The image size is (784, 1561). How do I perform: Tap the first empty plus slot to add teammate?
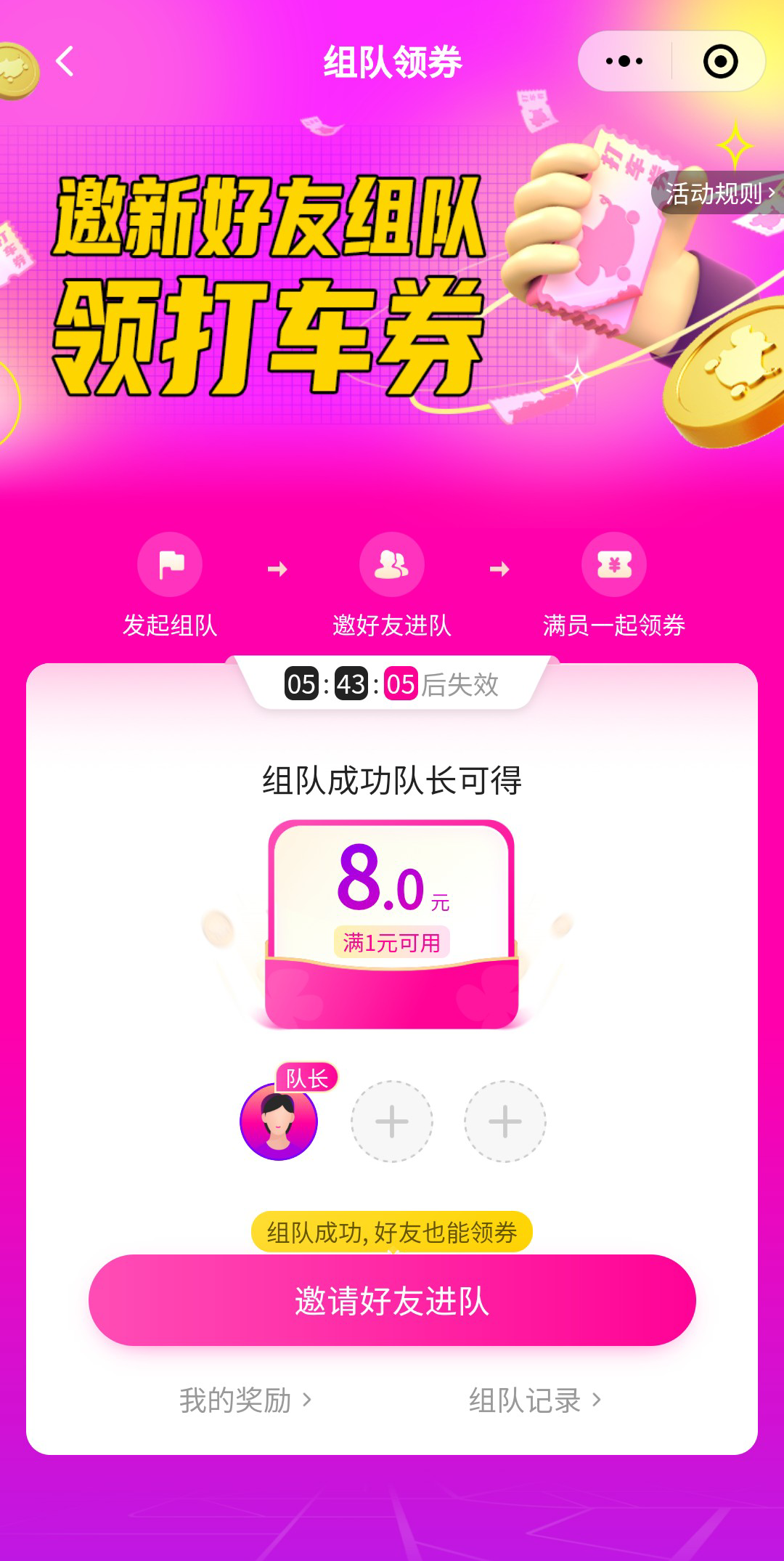pyautogui.click(x=391, y=1122)
